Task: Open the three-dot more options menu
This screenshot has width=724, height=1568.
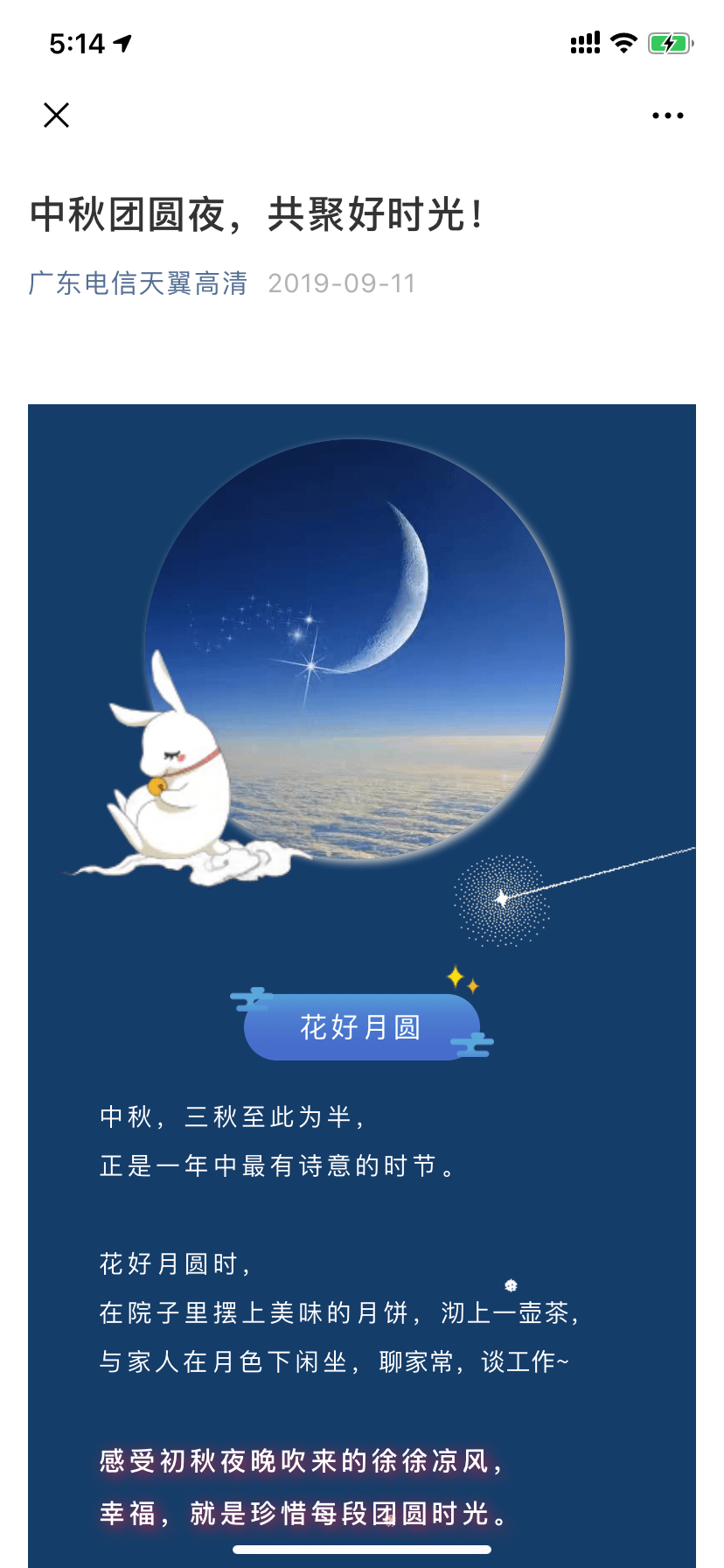Action: [667, 115]
